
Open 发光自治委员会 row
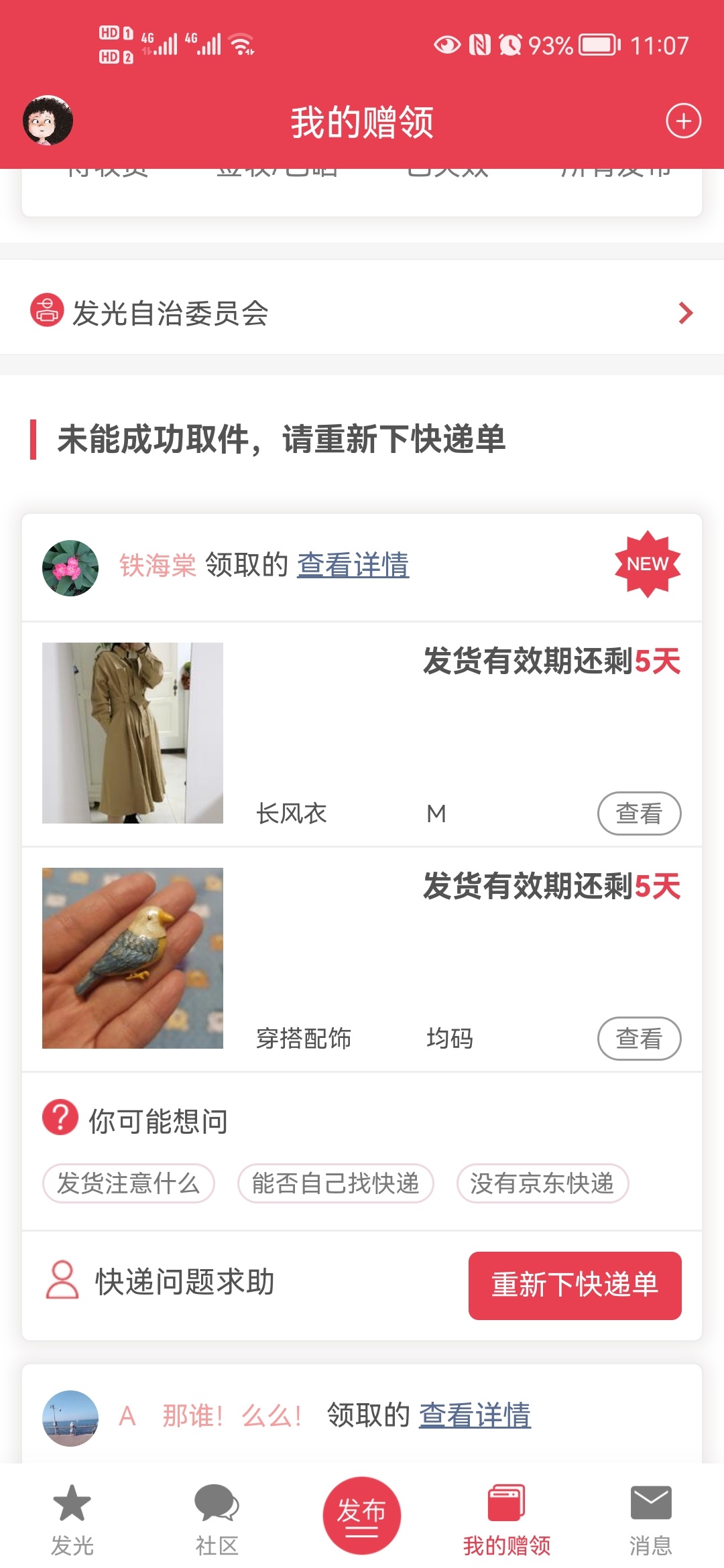(x=362, y=312)
